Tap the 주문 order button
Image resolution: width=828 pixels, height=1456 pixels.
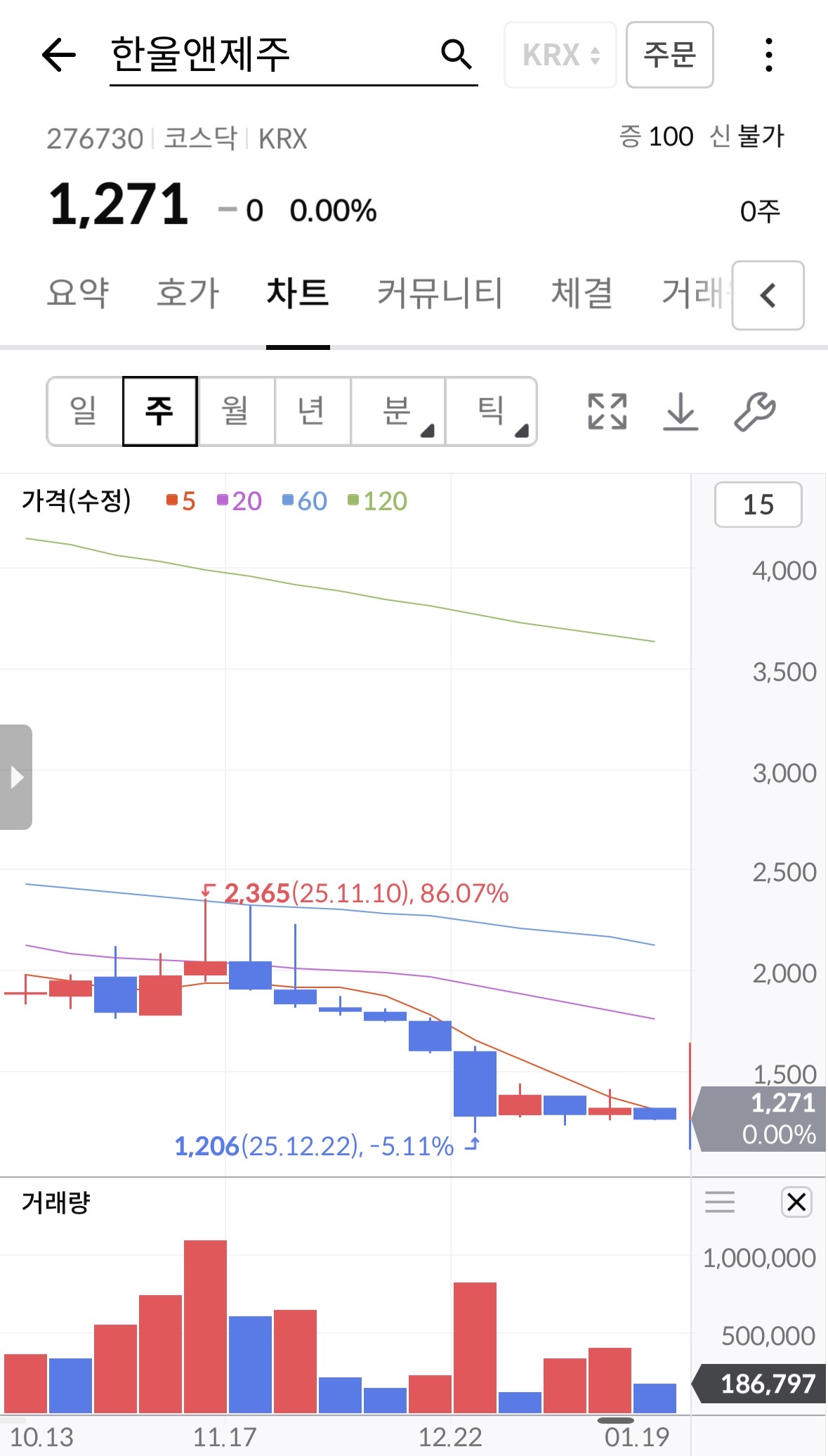(669, 55)
